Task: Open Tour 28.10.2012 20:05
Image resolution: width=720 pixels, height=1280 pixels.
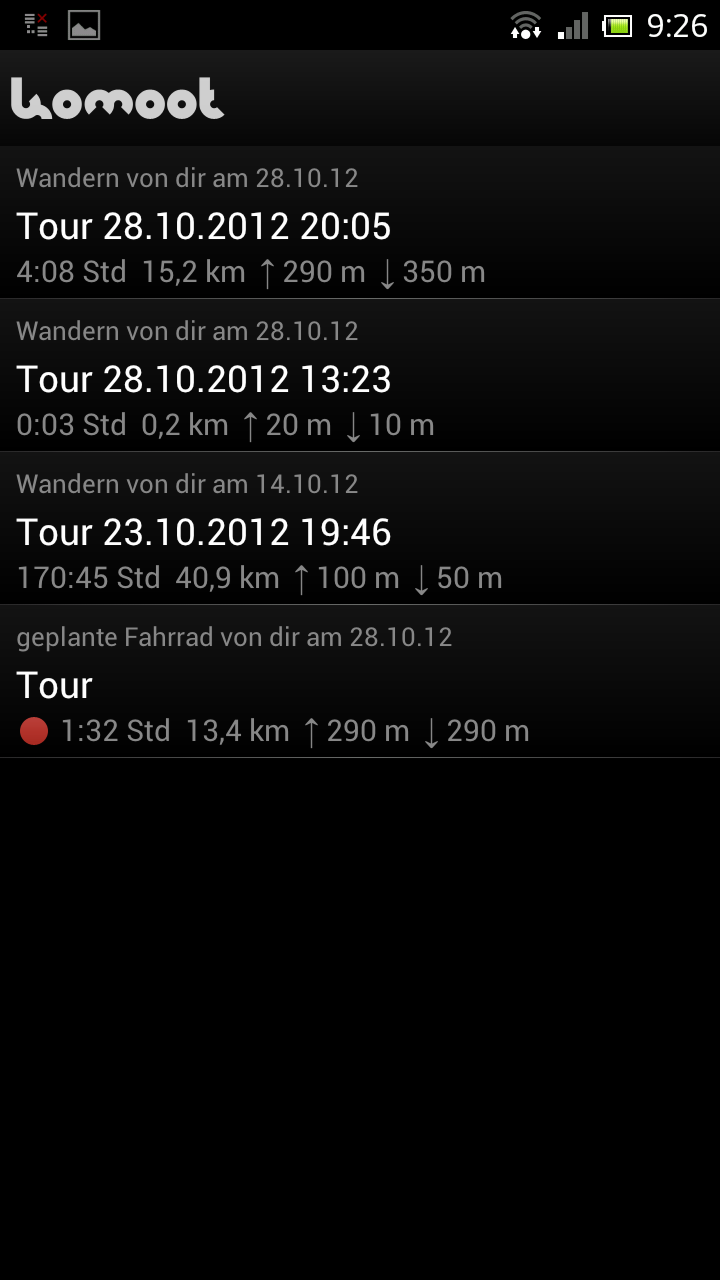Action: [x=360, y=223]
